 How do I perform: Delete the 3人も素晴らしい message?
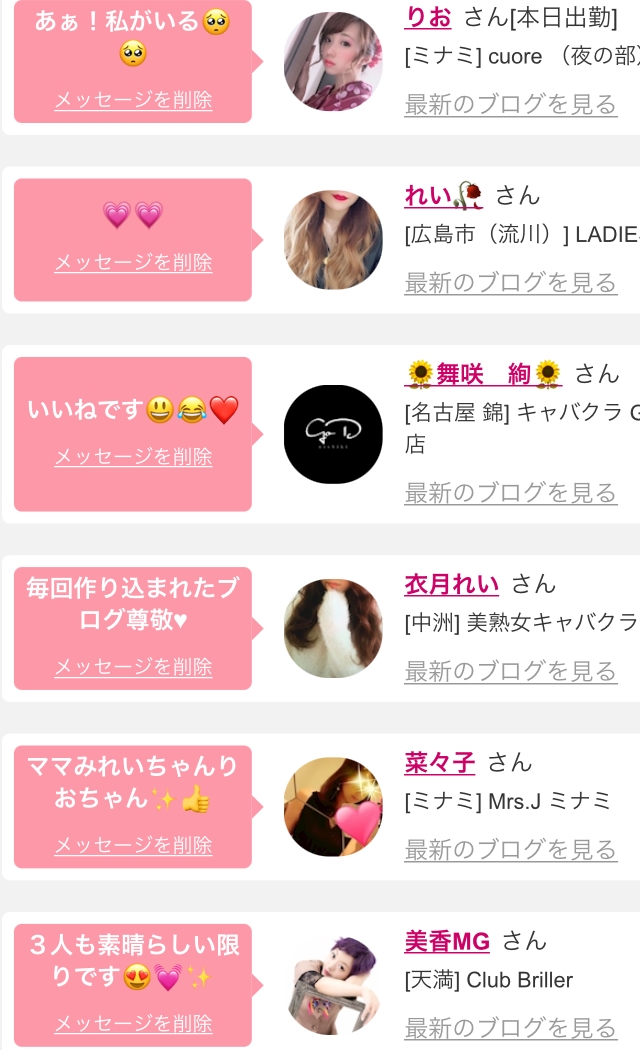(133, 1023)
